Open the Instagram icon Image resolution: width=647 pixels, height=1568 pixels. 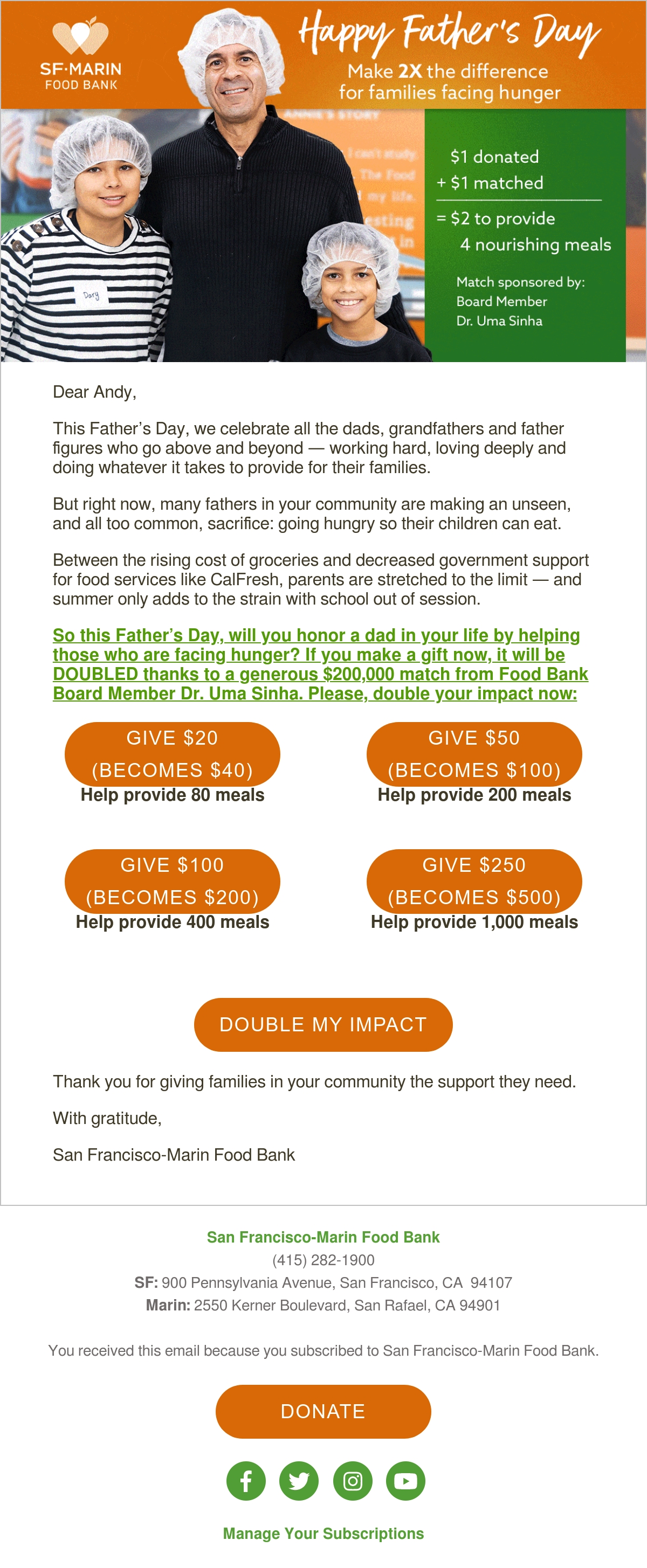(x=352, y=1480)
